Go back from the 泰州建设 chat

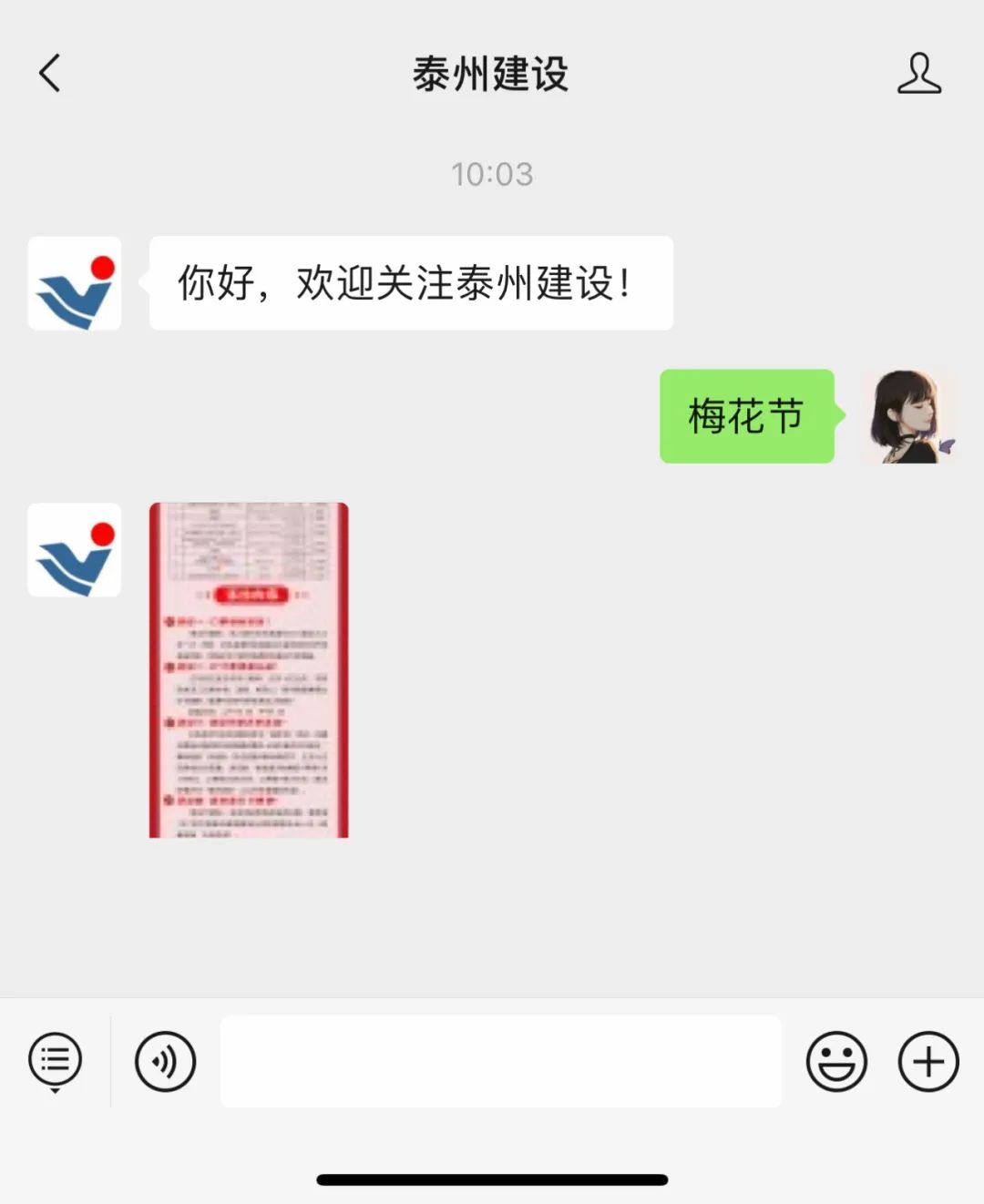(50, 73)
